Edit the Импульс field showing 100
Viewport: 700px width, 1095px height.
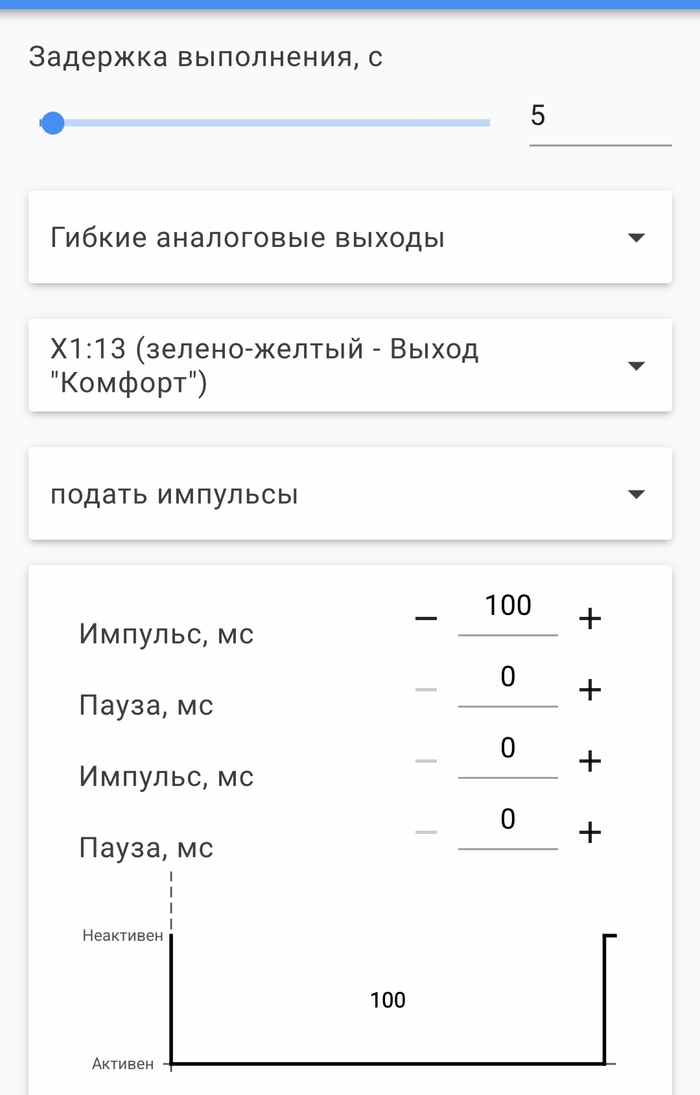[508, 607]
